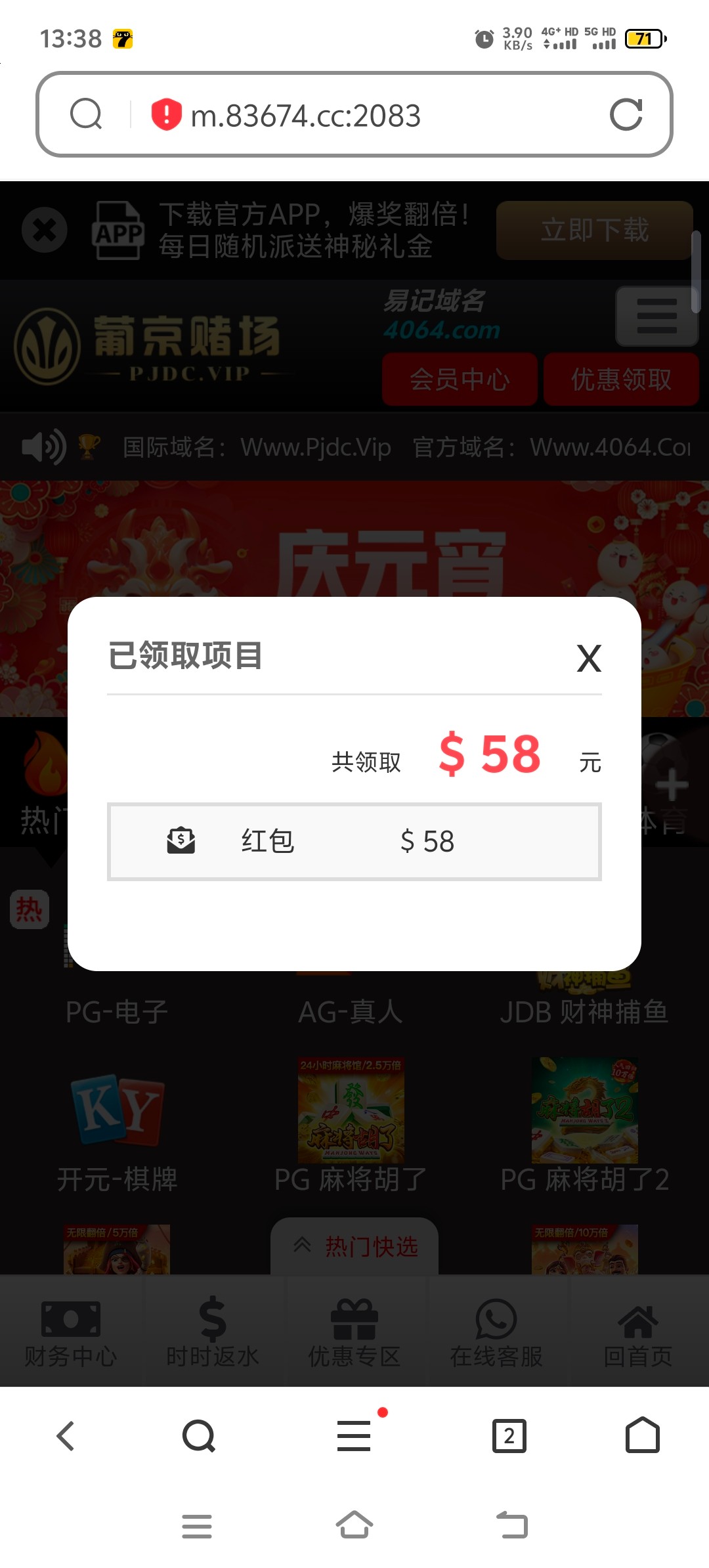Viewport: 709px width, 1568px height.
Task: Show the open tabs switcher
Action: (x=509, y=1436)
